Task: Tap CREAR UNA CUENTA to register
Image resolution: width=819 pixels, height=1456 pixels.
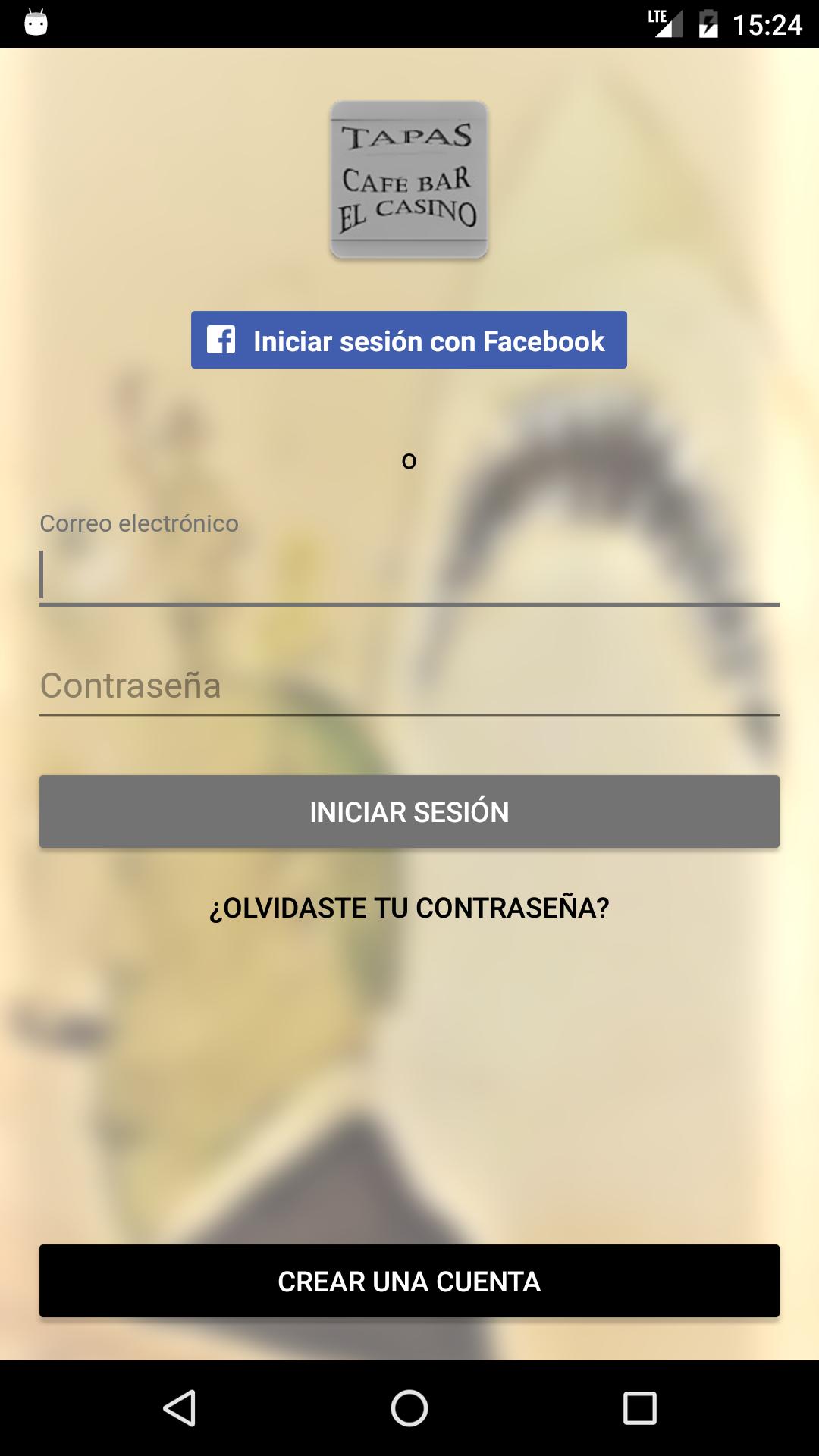Action: coord(409,1281)
